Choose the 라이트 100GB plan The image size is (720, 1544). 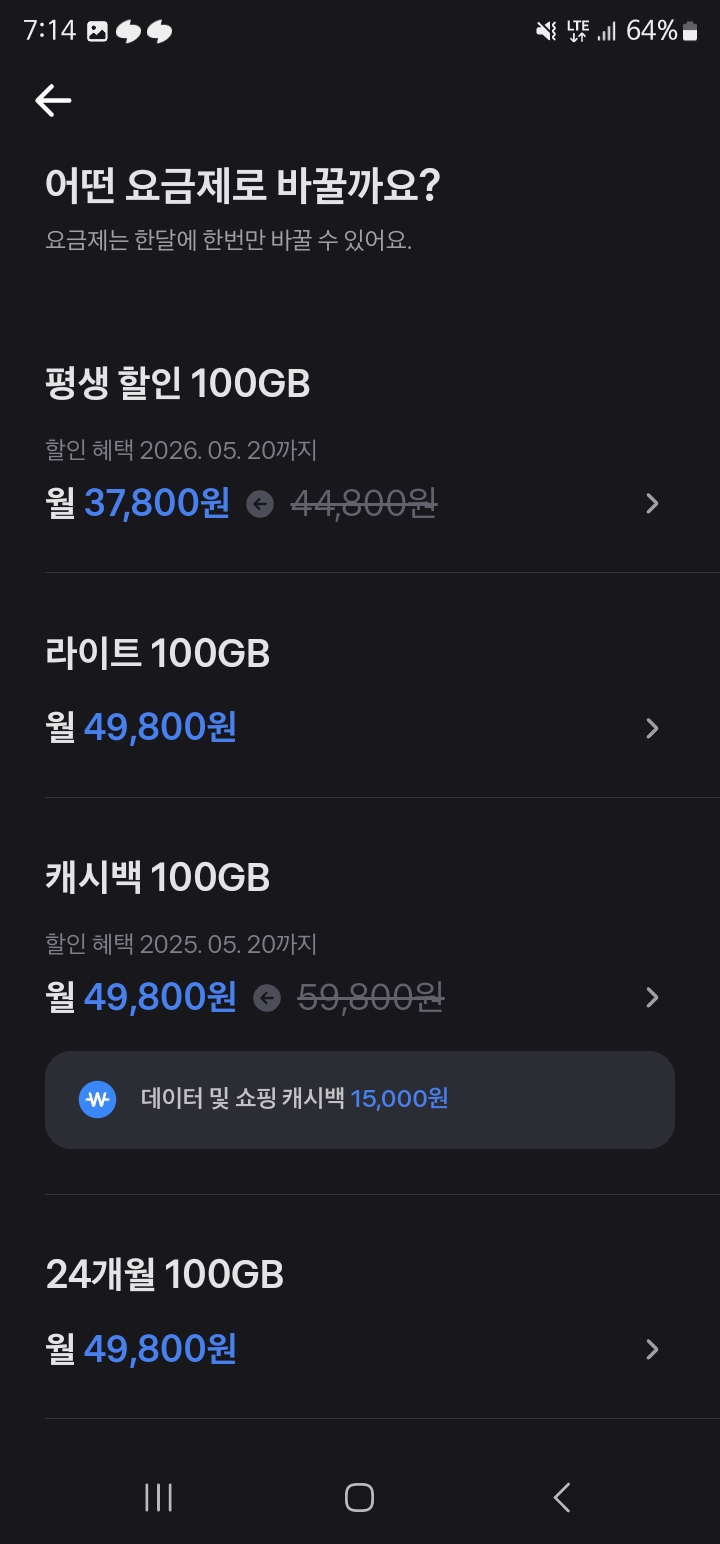tap(360, 685)
